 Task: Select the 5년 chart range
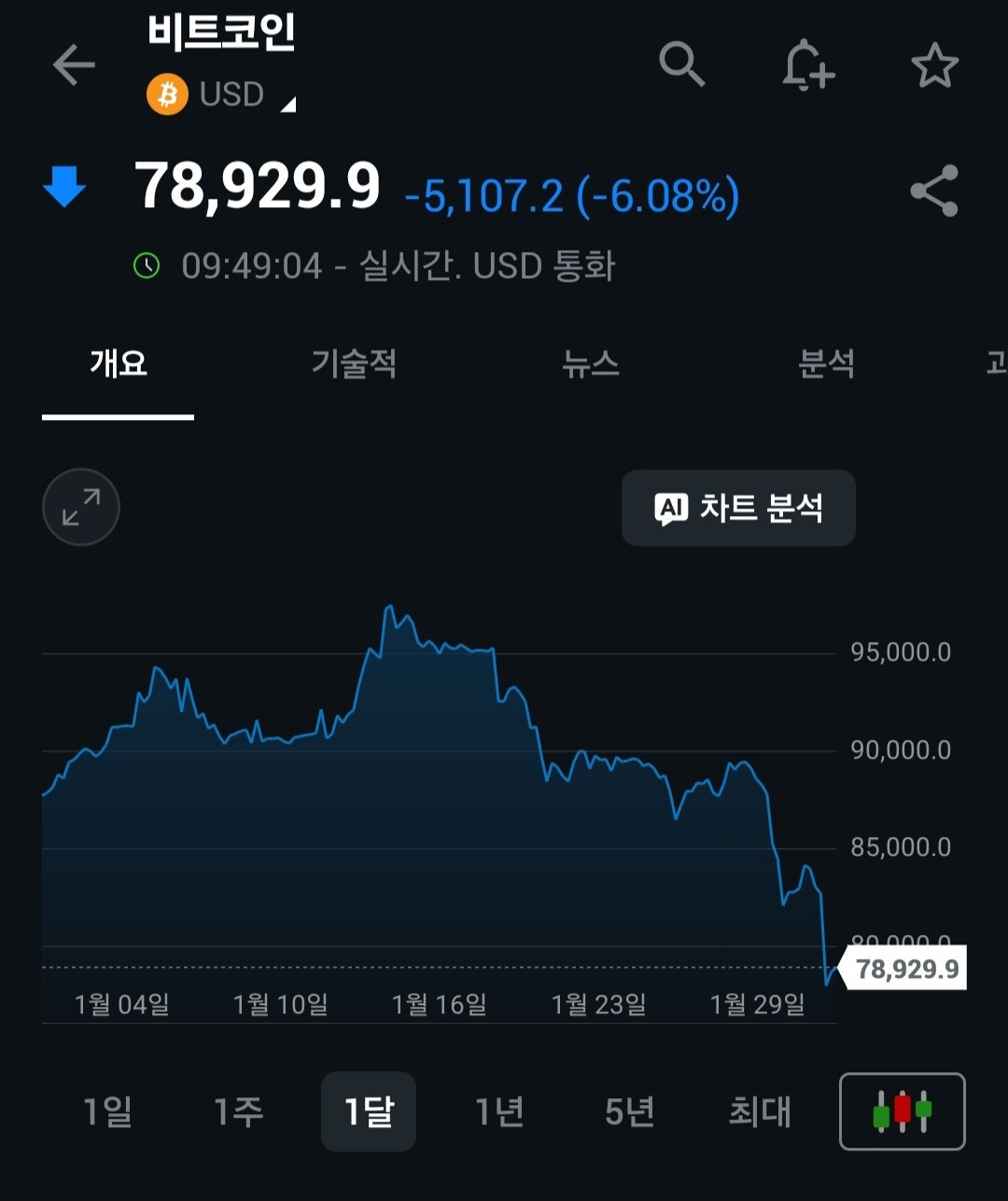click(630, 1111)
